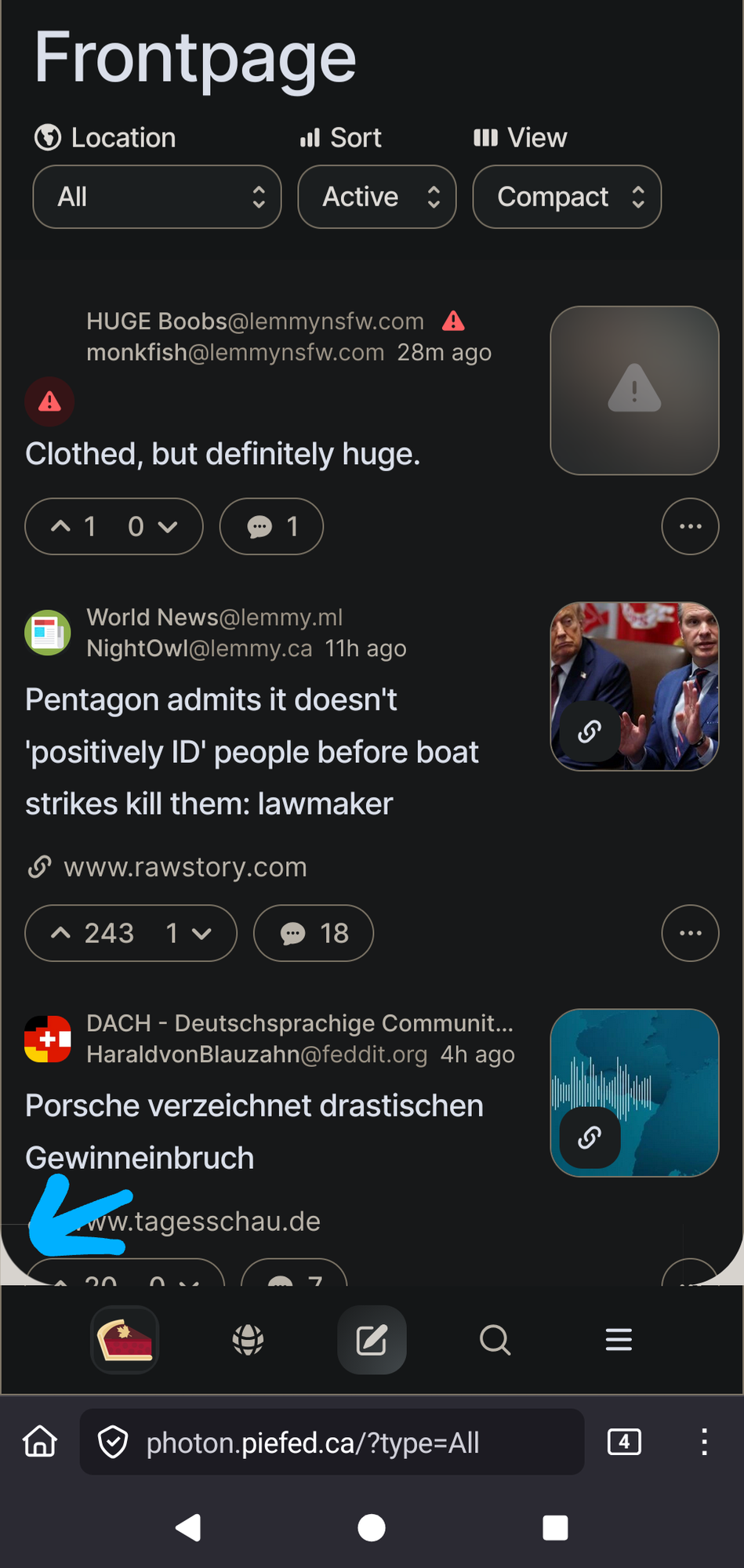
Task: Visit the www.rawstory.com link
Action: [185, 867]
